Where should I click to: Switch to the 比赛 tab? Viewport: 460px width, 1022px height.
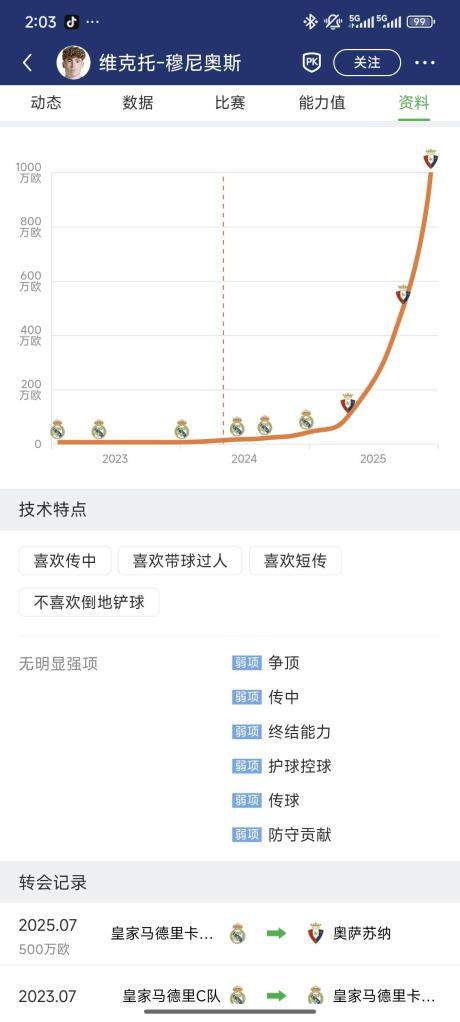pyautogui.click(x=230, y=103)
